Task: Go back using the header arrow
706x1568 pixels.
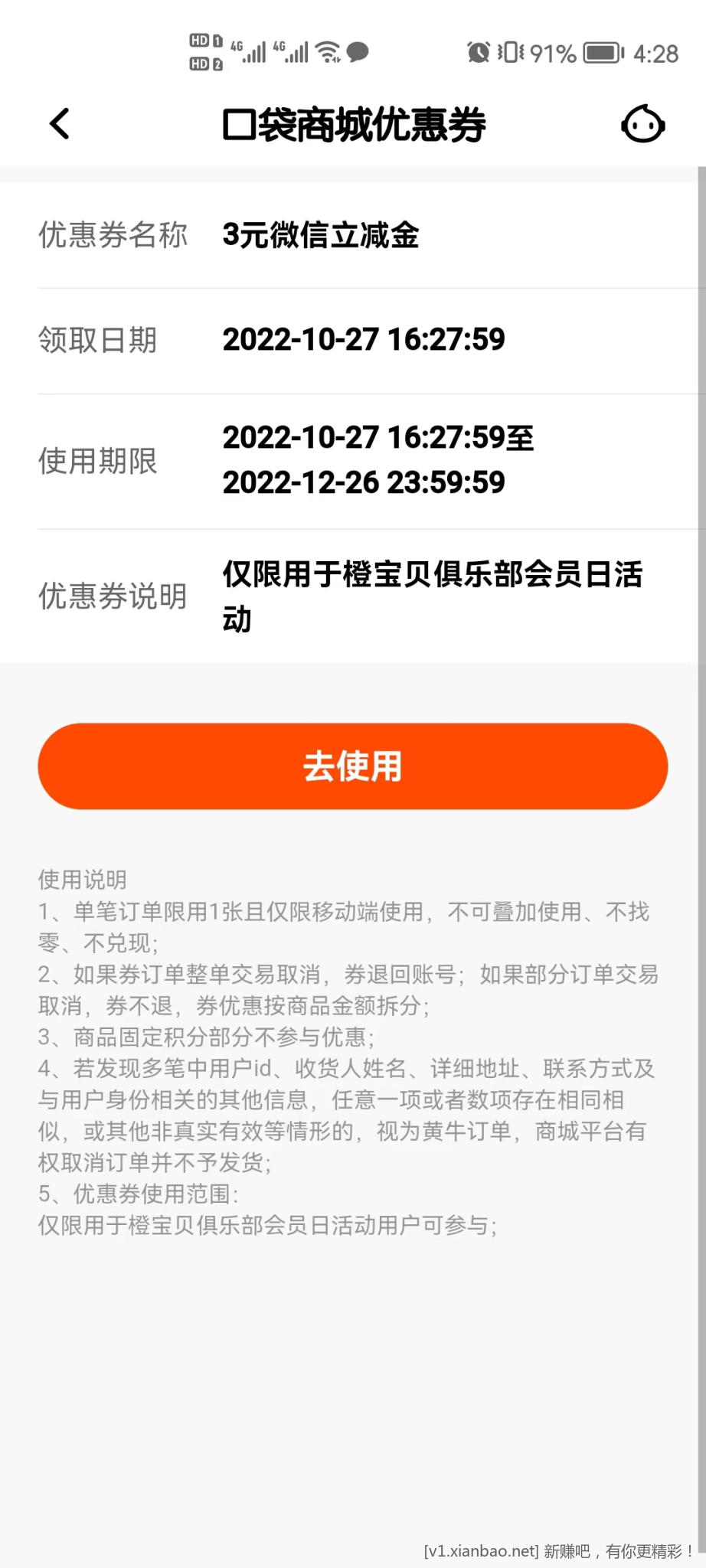Action: (x=60, y=124)
